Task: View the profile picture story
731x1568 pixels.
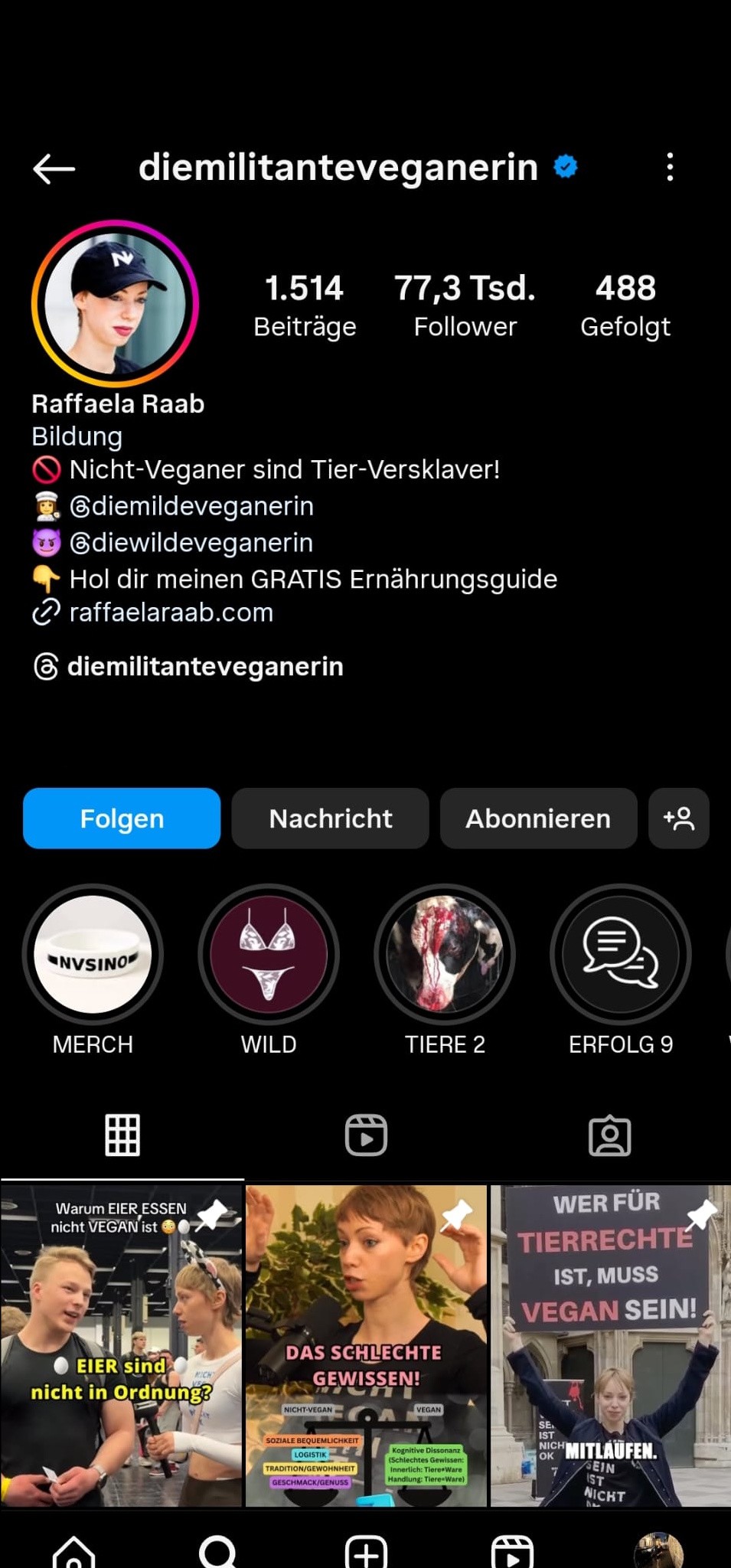Action: pyautogui.click(x=115, y=303)
